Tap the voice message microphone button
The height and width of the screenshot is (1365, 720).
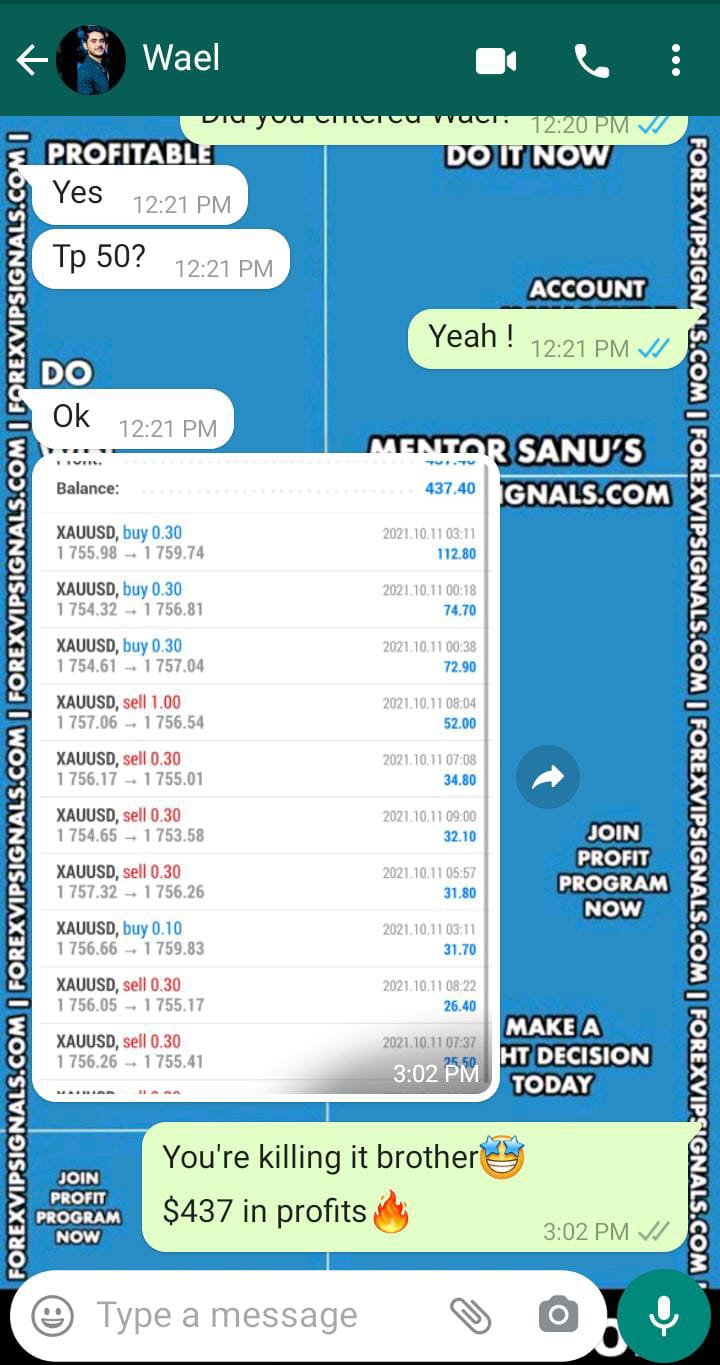(x=664, y=1315)
